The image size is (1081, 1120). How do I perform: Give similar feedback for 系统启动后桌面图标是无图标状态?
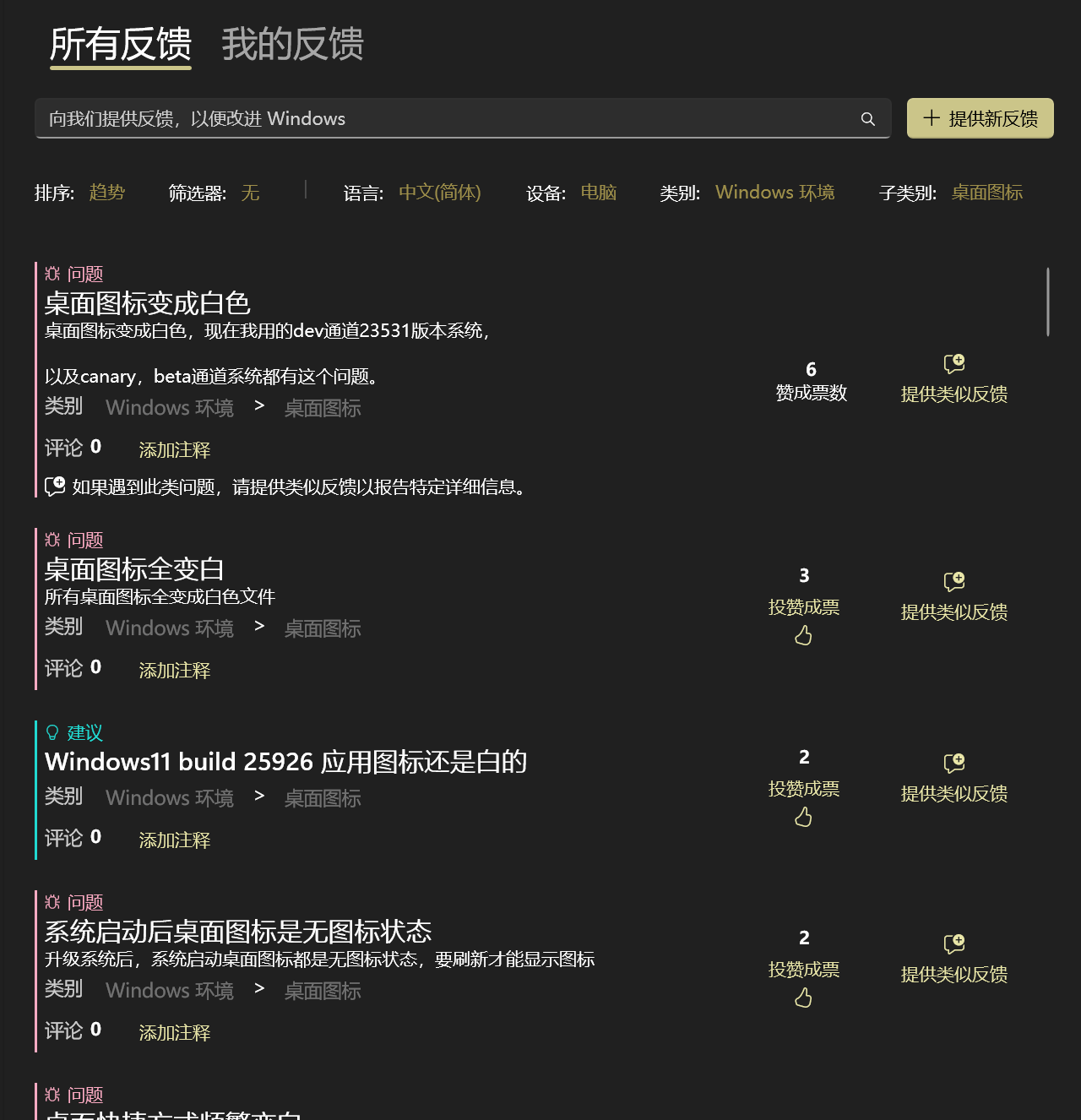tap(953, 960)
